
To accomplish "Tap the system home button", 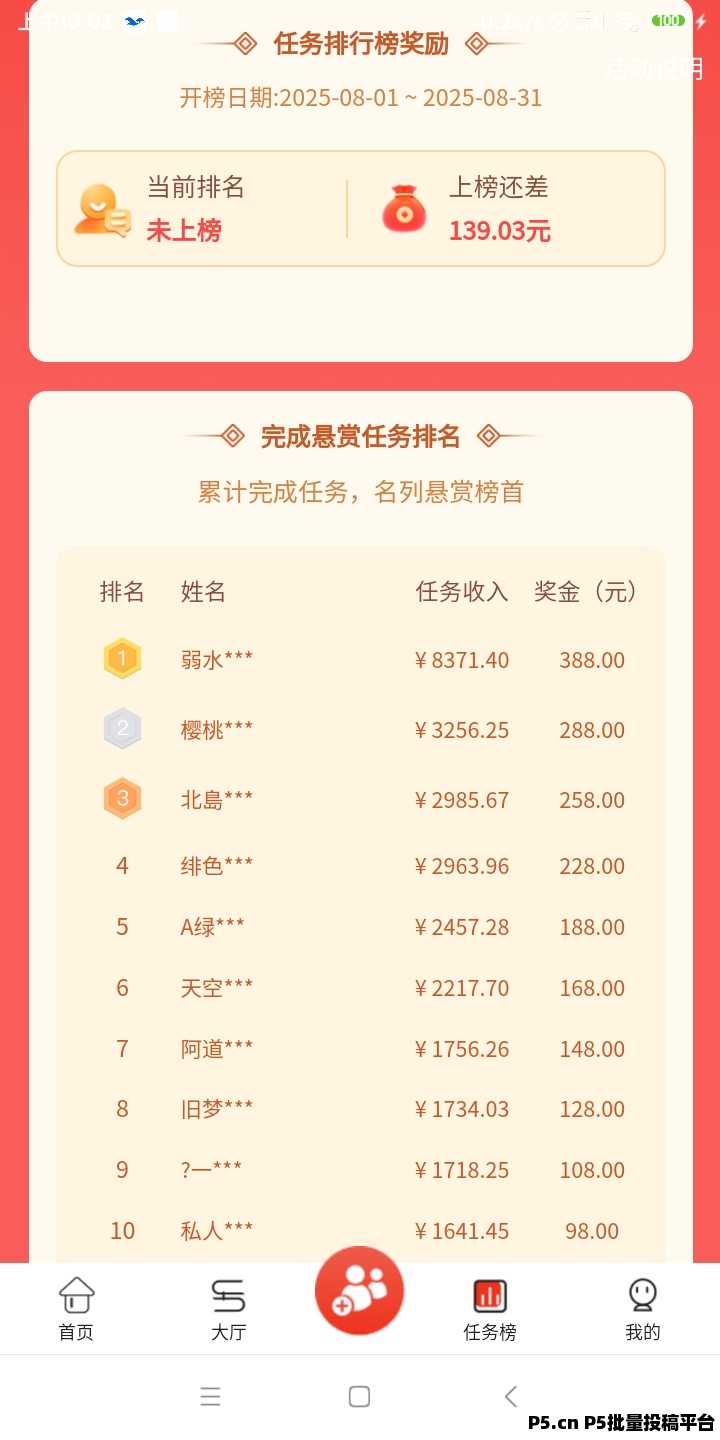I will 360,1396.
